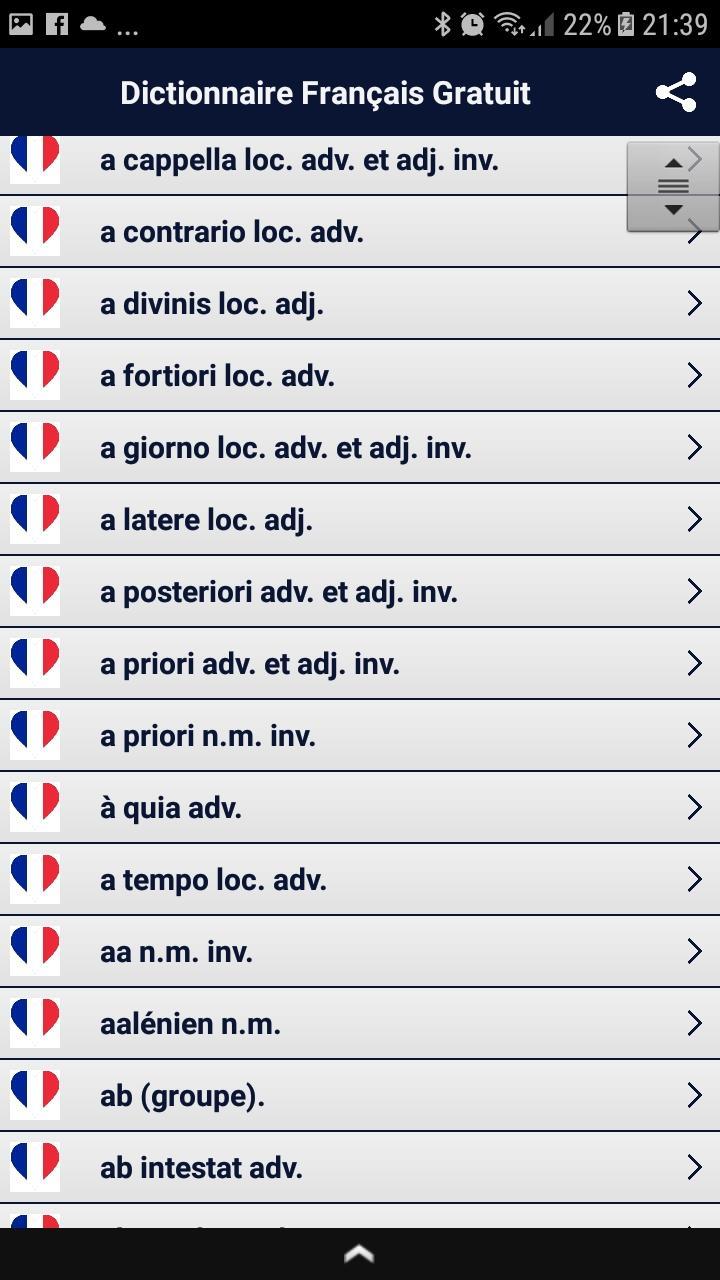The height and width of the screenshot is (1280, 720).
Task: Share the dictionary via share icon
Action: (x=676, y=93)
